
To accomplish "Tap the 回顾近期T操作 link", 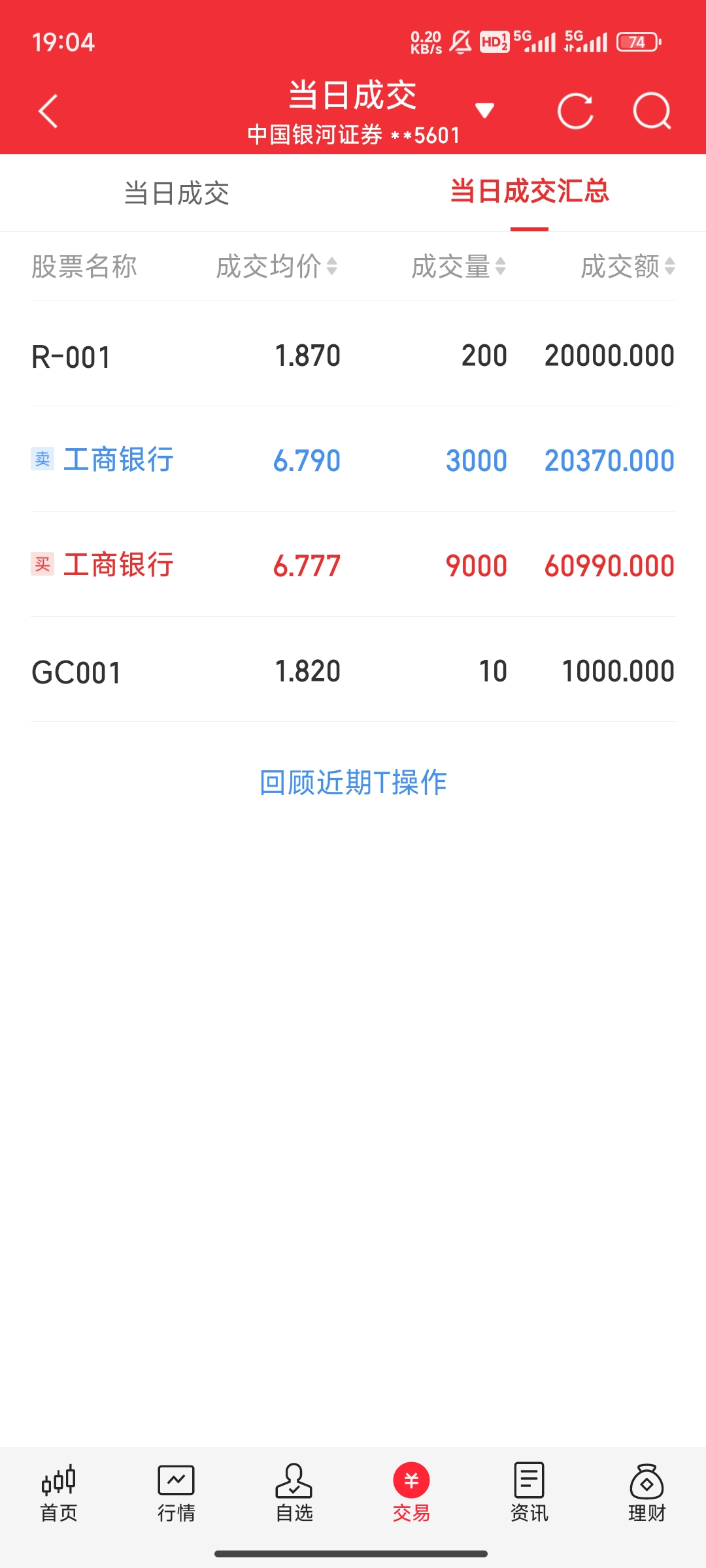I will click(353, 782).
